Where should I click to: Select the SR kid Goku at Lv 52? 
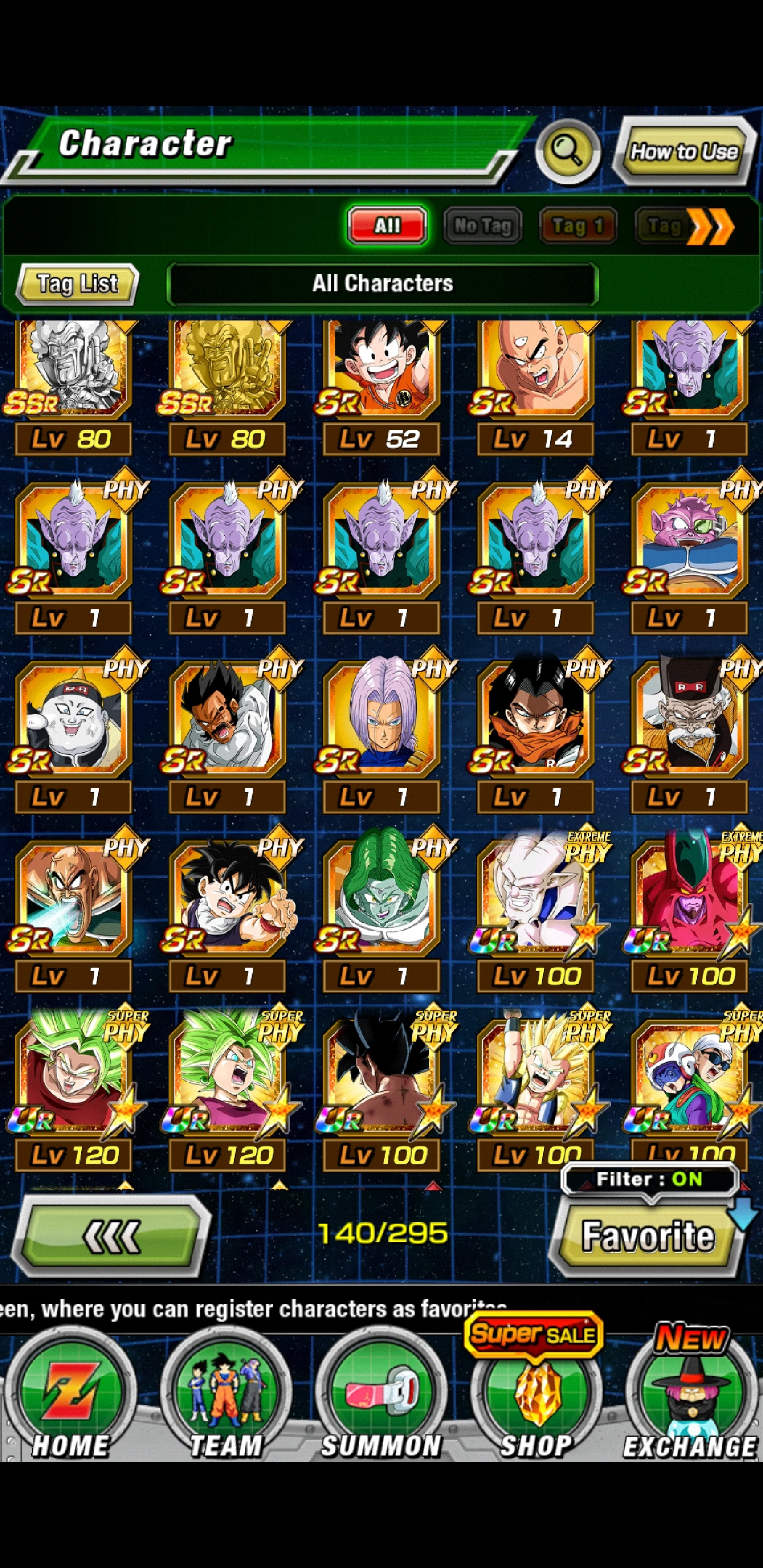click(381, 372)
